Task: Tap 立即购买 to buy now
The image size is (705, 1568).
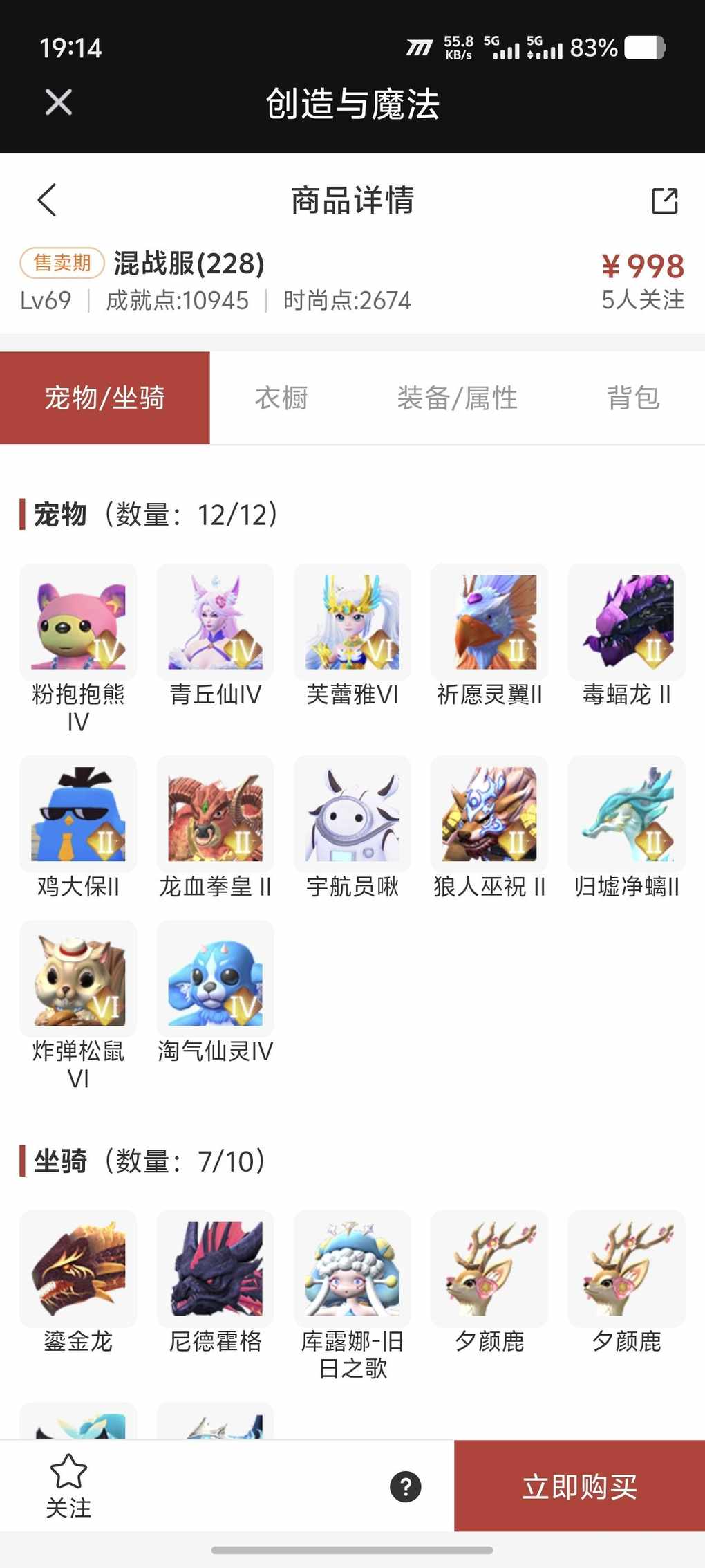Action: (579, 1486)
